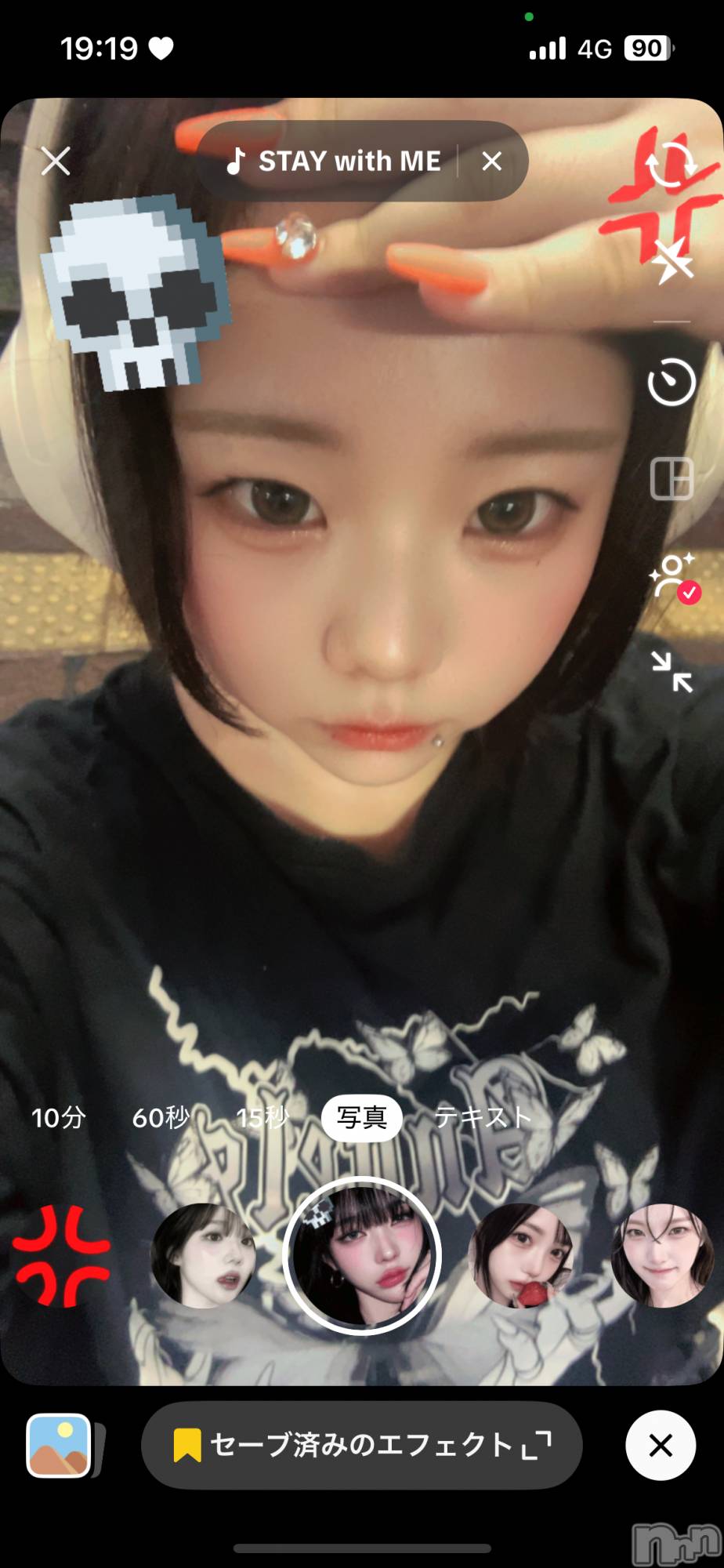This screenshot has width=724, height=1568.
Task: Switch to 60秒 recording mode
Action: 160,1117
